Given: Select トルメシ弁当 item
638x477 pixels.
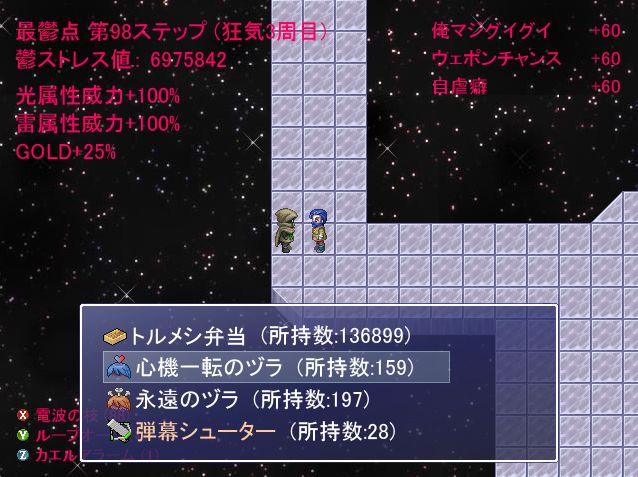Looking at the screenshot, I should pyautogui.click(x=257, y=335).
